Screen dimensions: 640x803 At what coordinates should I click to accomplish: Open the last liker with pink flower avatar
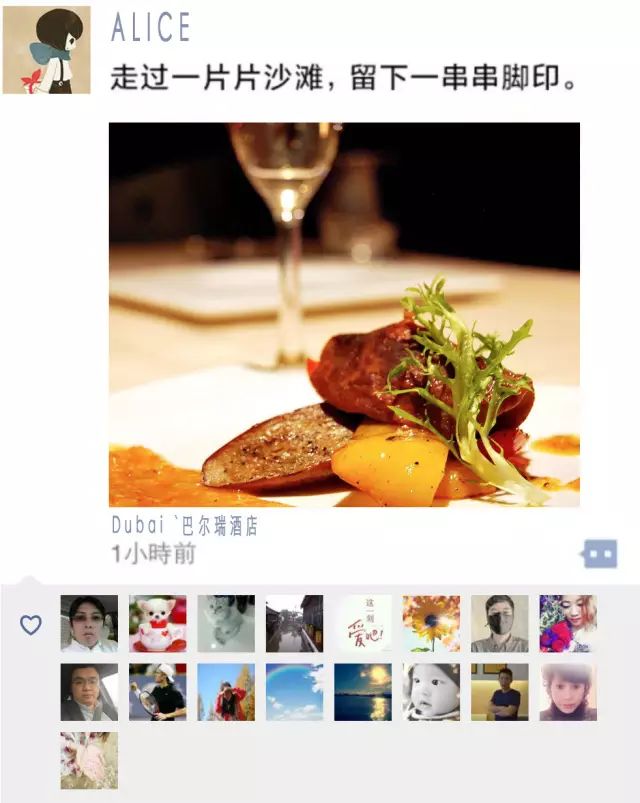pyautogui.click(x=89, y=760)
